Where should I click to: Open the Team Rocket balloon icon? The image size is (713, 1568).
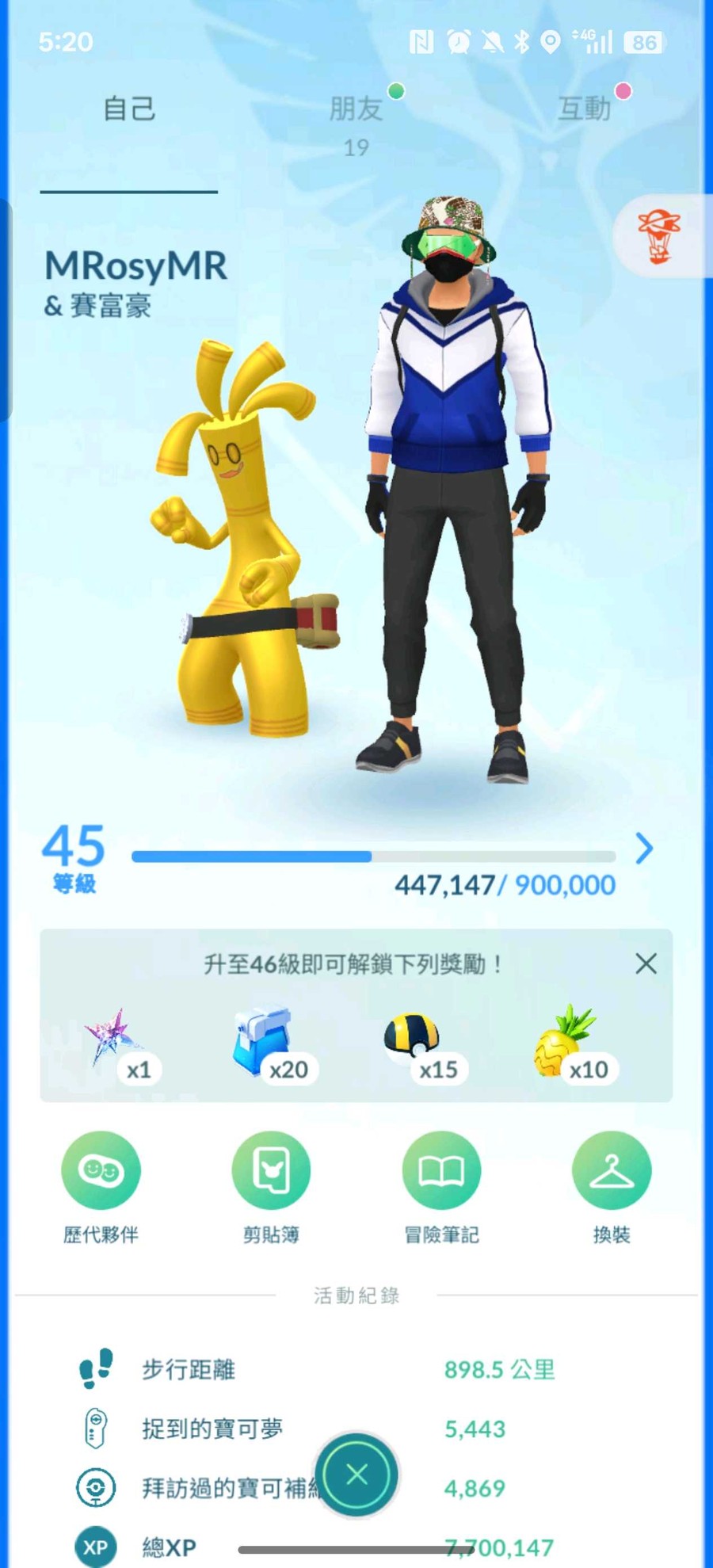click(x=659, y=236)
